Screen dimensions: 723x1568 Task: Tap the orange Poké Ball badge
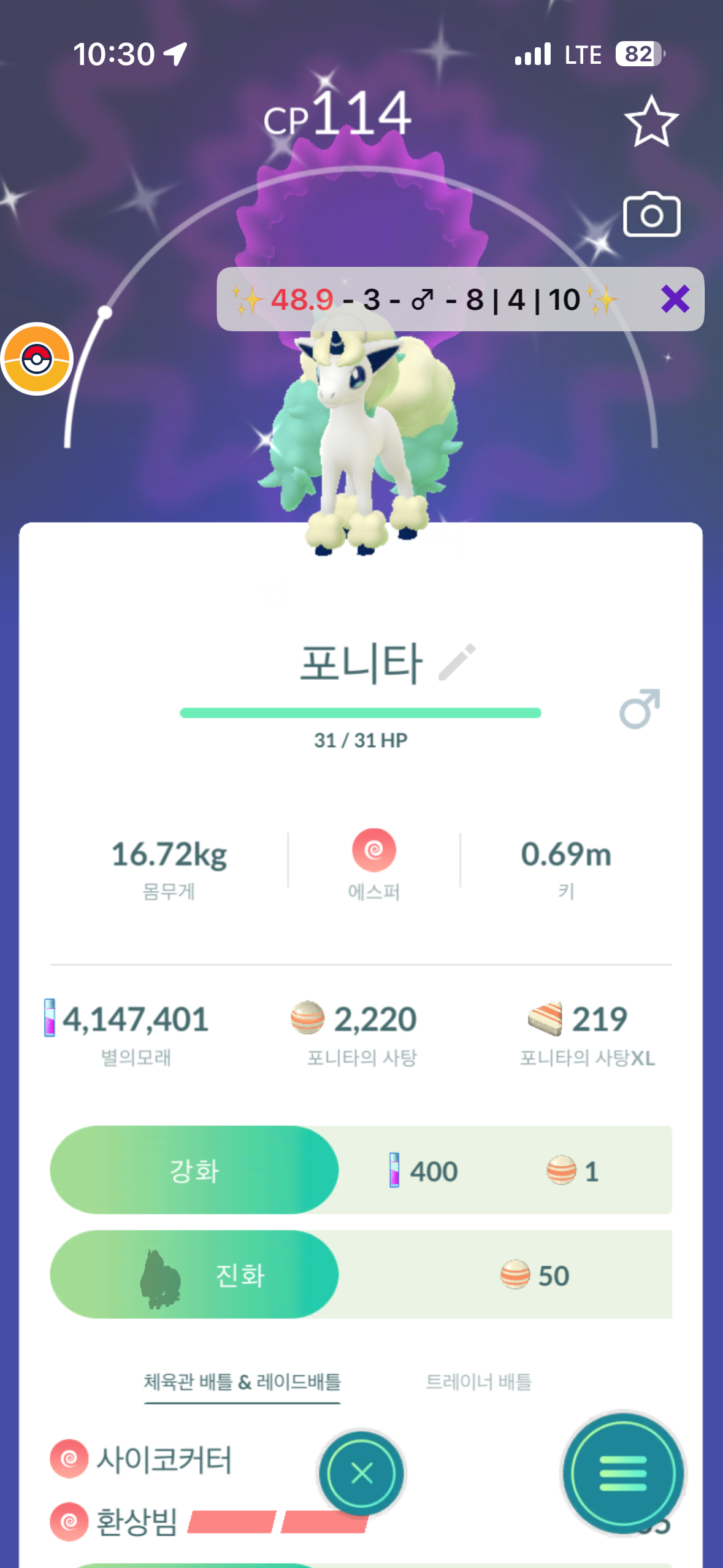pyautogui.click(x=37, y=359)
